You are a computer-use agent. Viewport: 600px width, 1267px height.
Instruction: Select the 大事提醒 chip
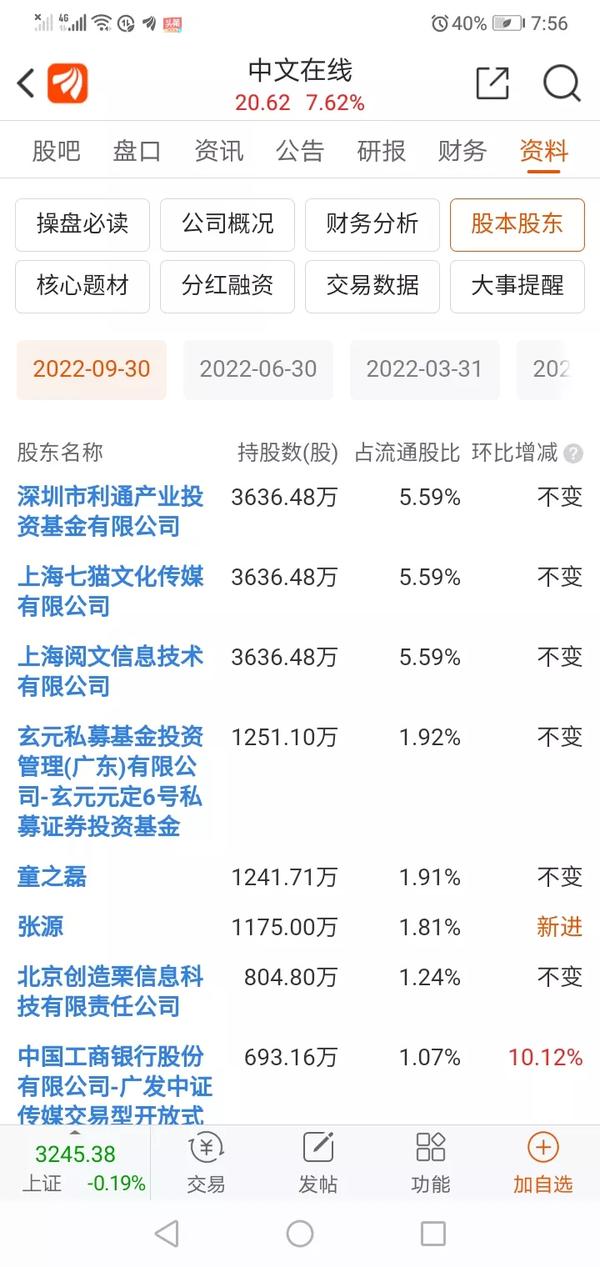(x=517, y=286)
